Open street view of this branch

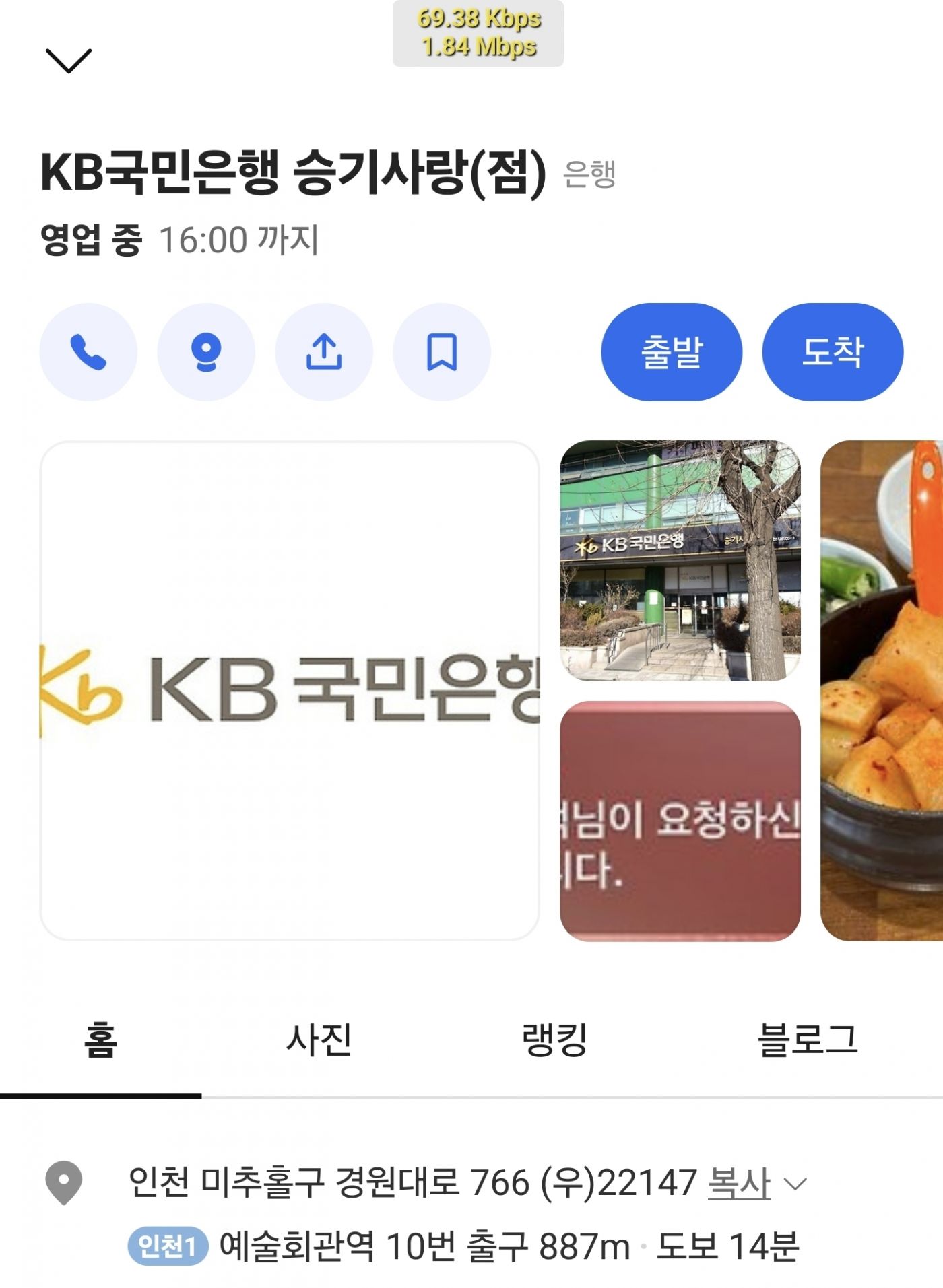pyautogui.click(x=206, y=352)
